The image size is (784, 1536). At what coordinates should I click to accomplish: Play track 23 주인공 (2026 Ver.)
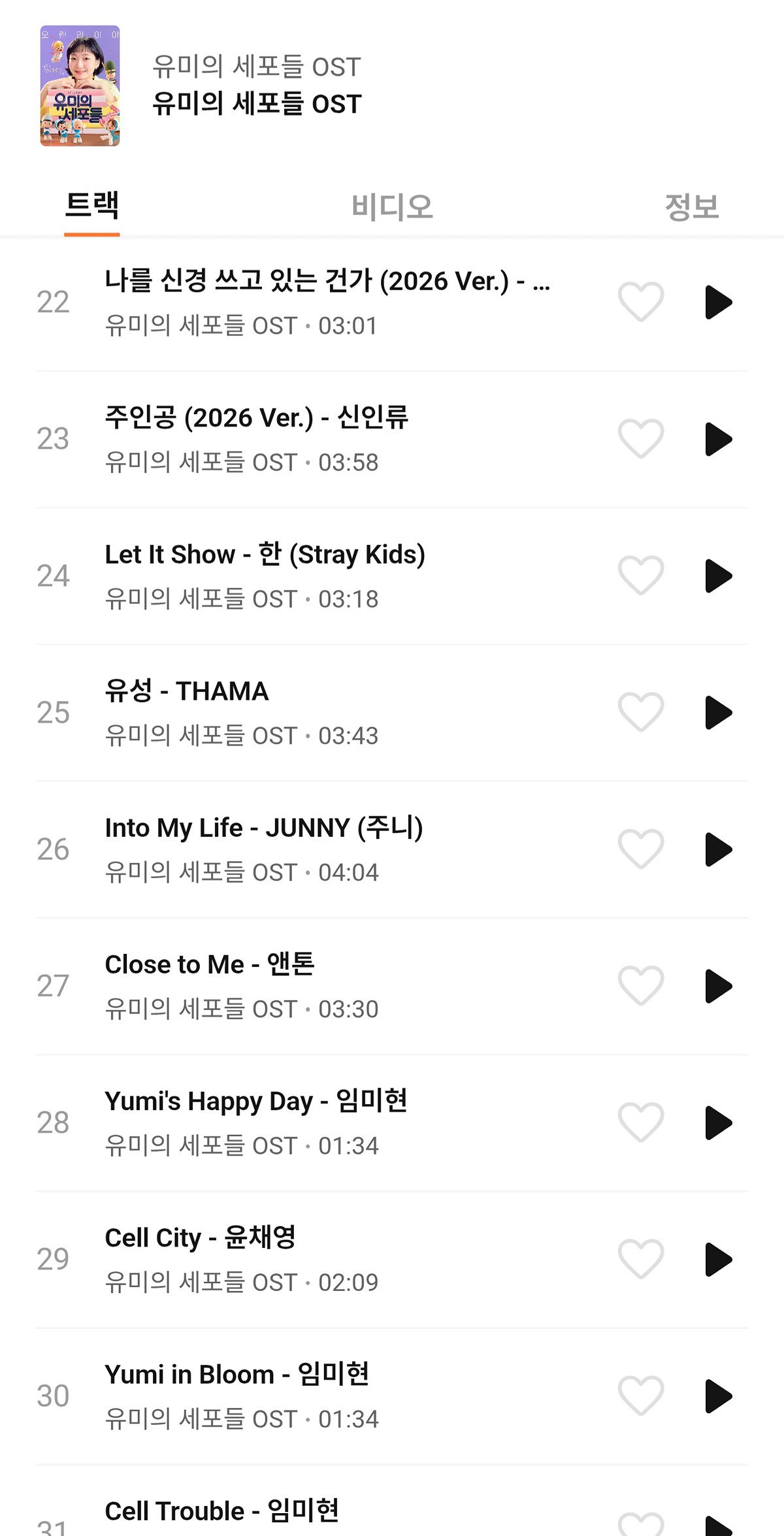[x=719, y=439]
